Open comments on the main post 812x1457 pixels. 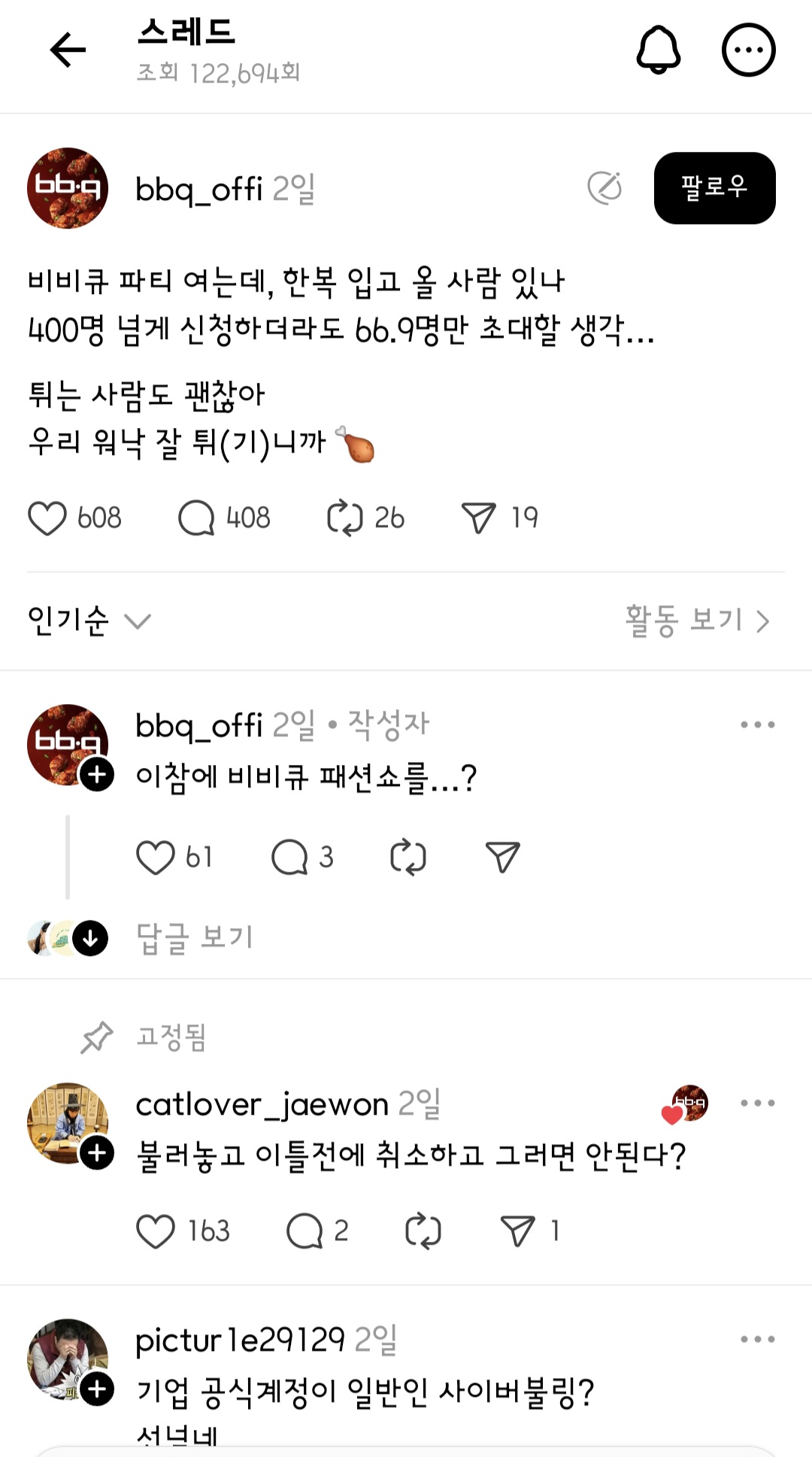click(197, 518)
